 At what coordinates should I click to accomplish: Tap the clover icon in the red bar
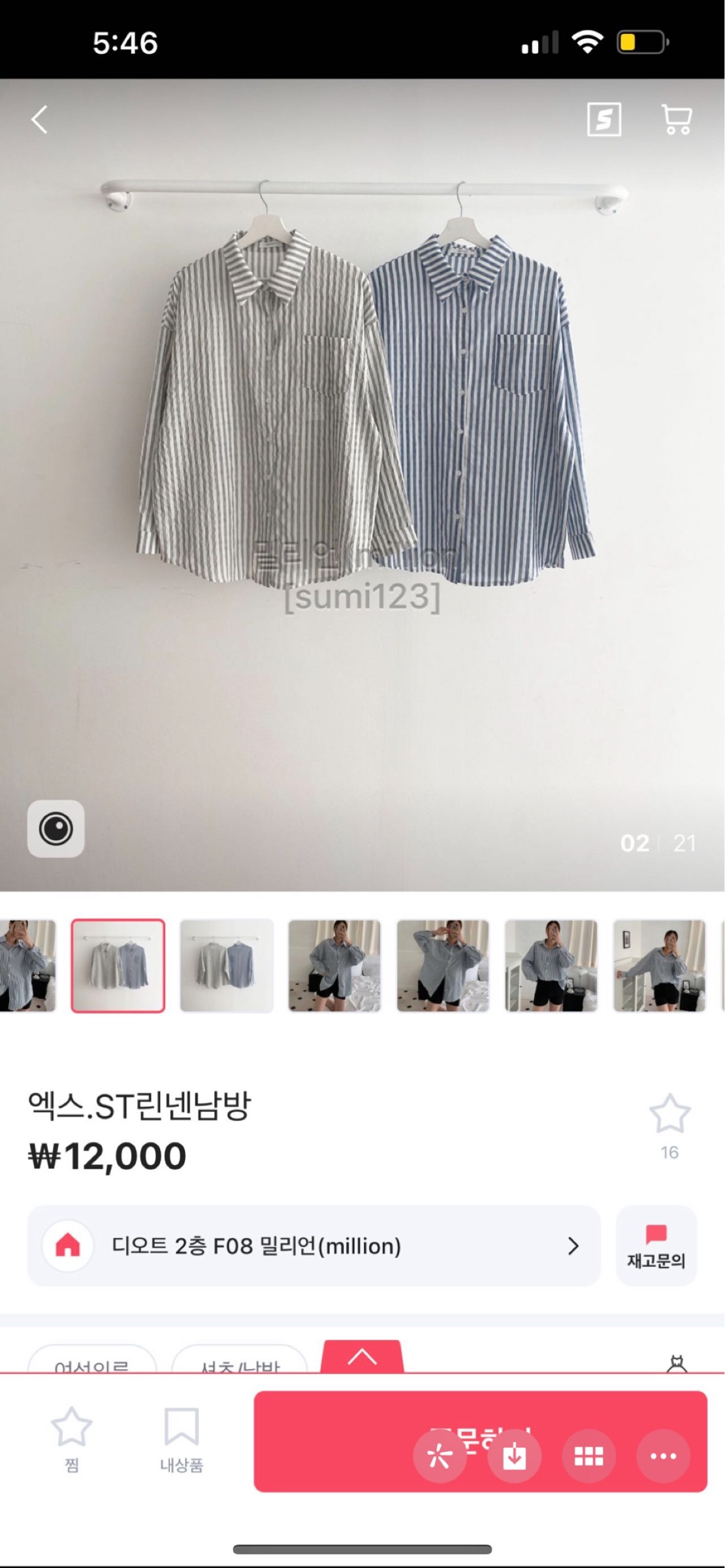[440, 1456]
